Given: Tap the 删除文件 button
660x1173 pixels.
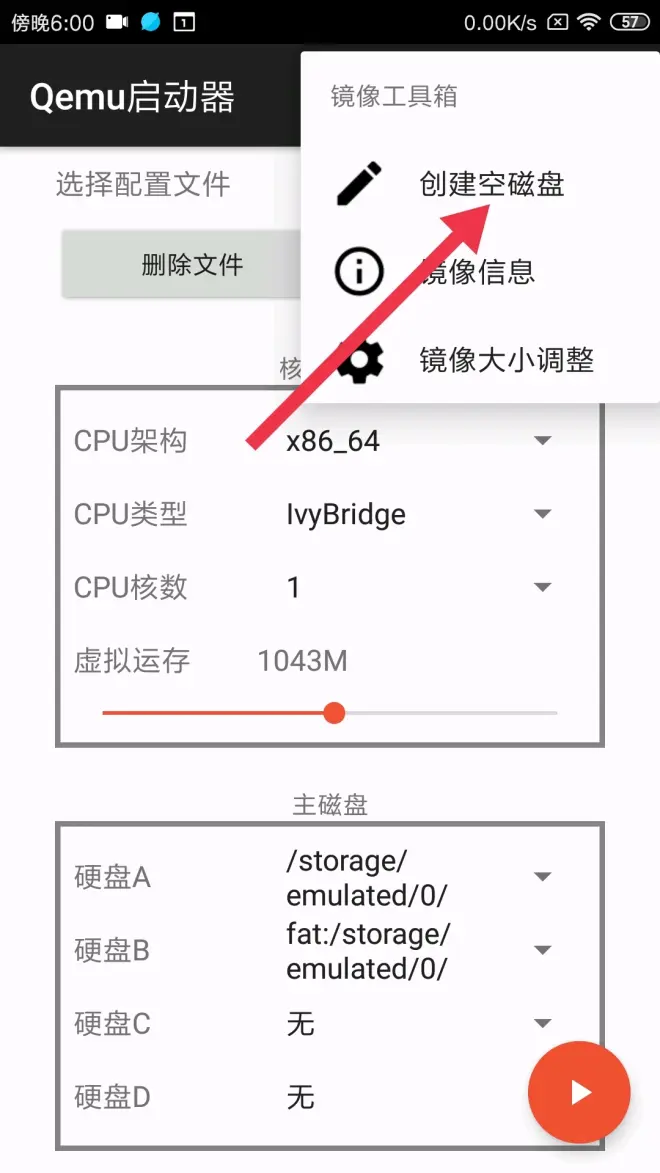Looking at the screenshot, I should [x=192, y=264].
